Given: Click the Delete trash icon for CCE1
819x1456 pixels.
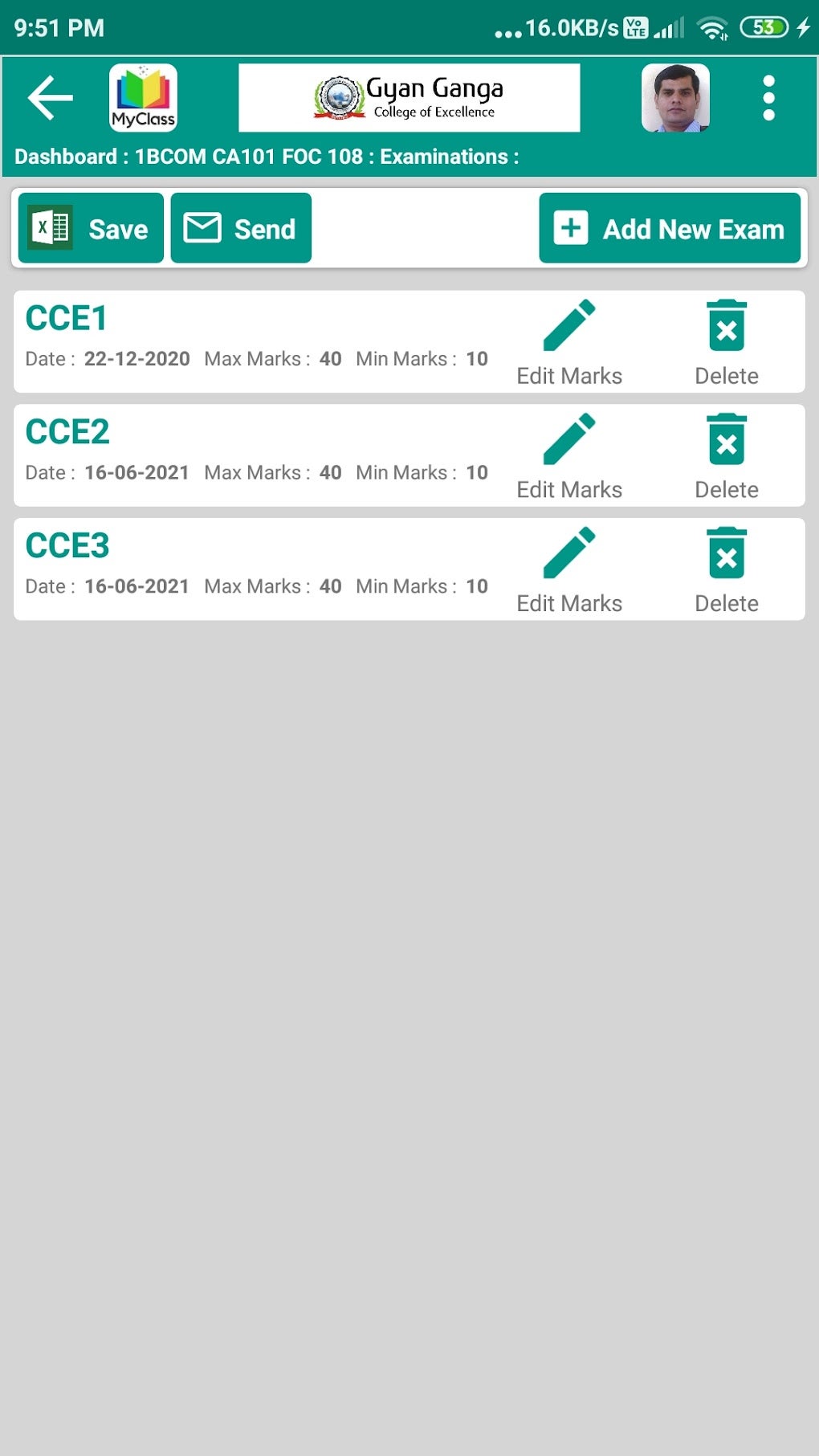Looking at the screenshot, I should point(727,328).
